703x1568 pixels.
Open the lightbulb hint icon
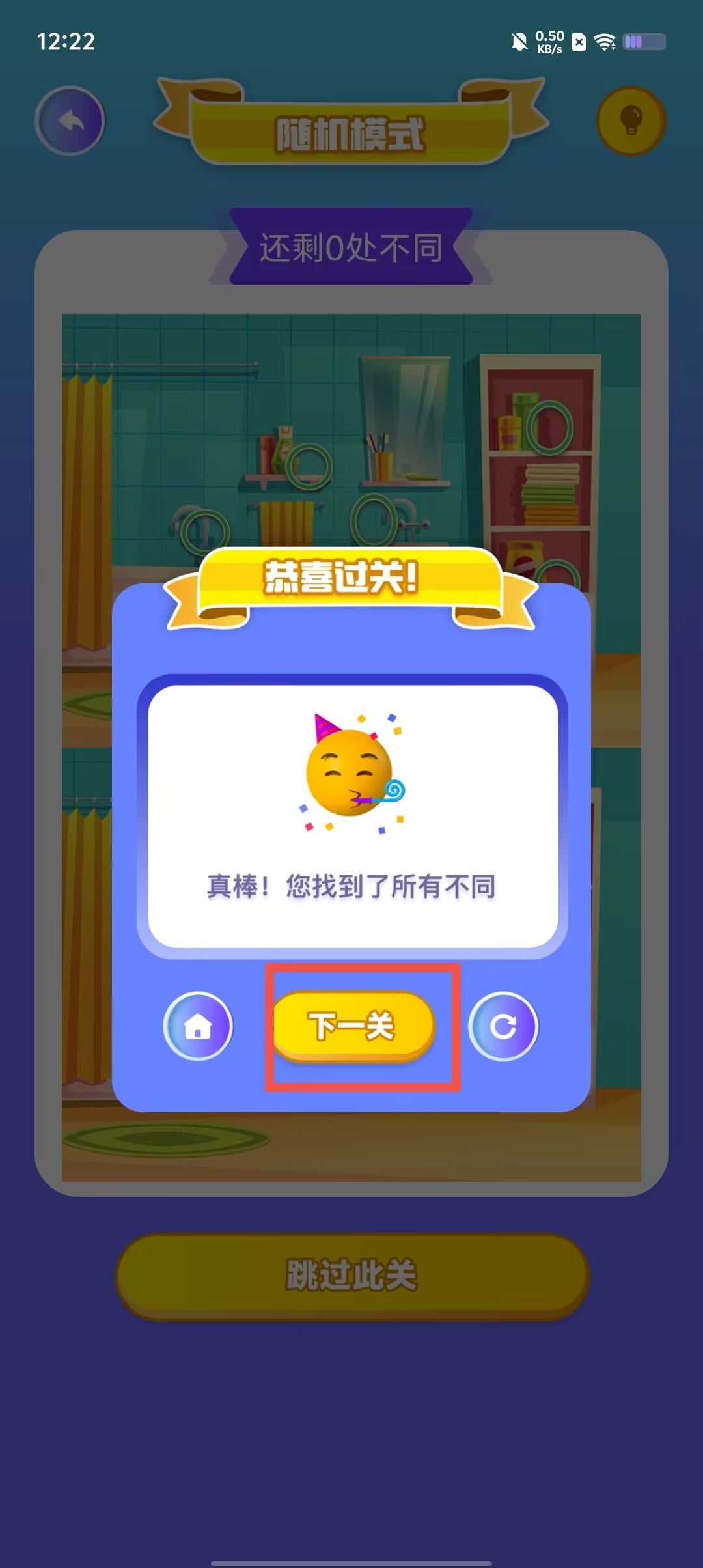tap(631, 121)
